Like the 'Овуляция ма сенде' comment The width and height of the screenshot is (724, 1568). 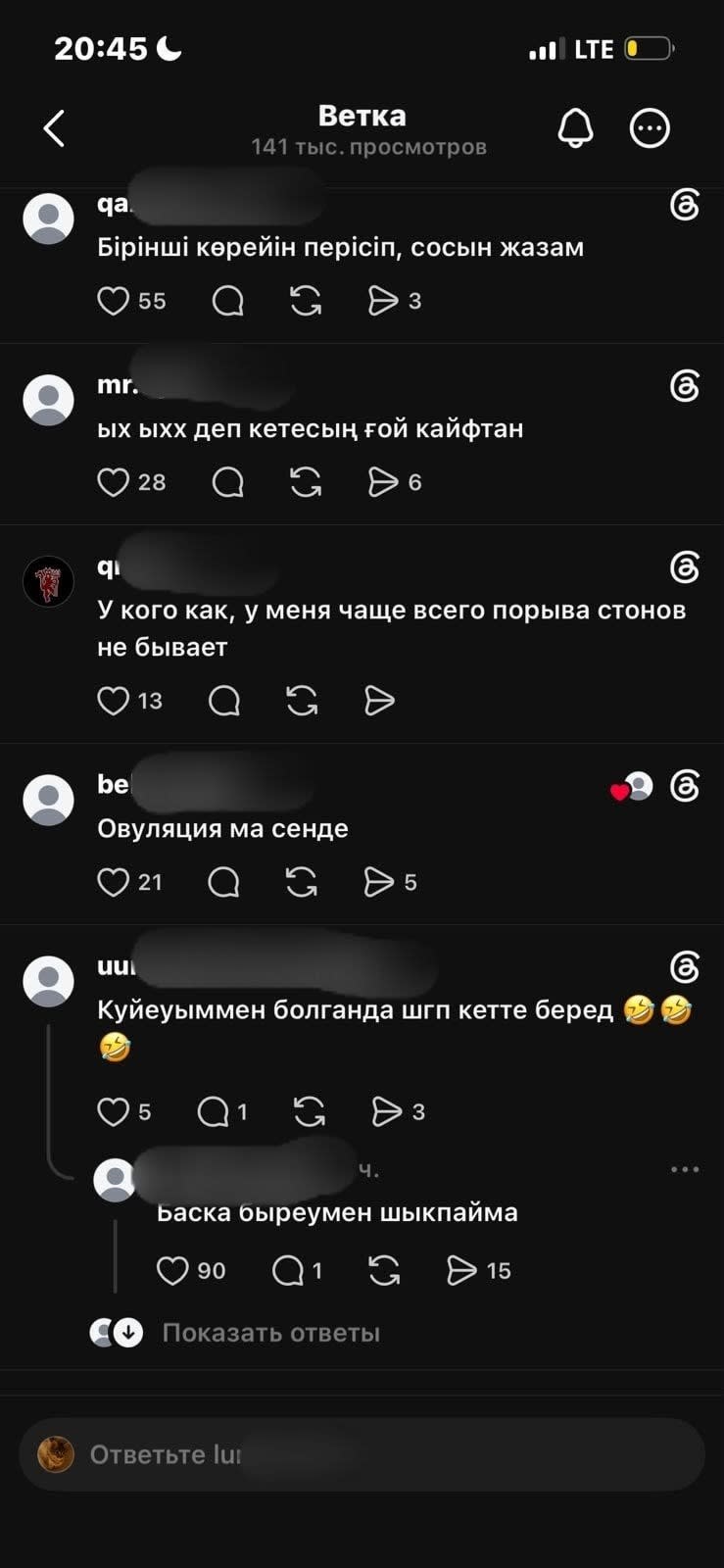click(x=114, y=882)
